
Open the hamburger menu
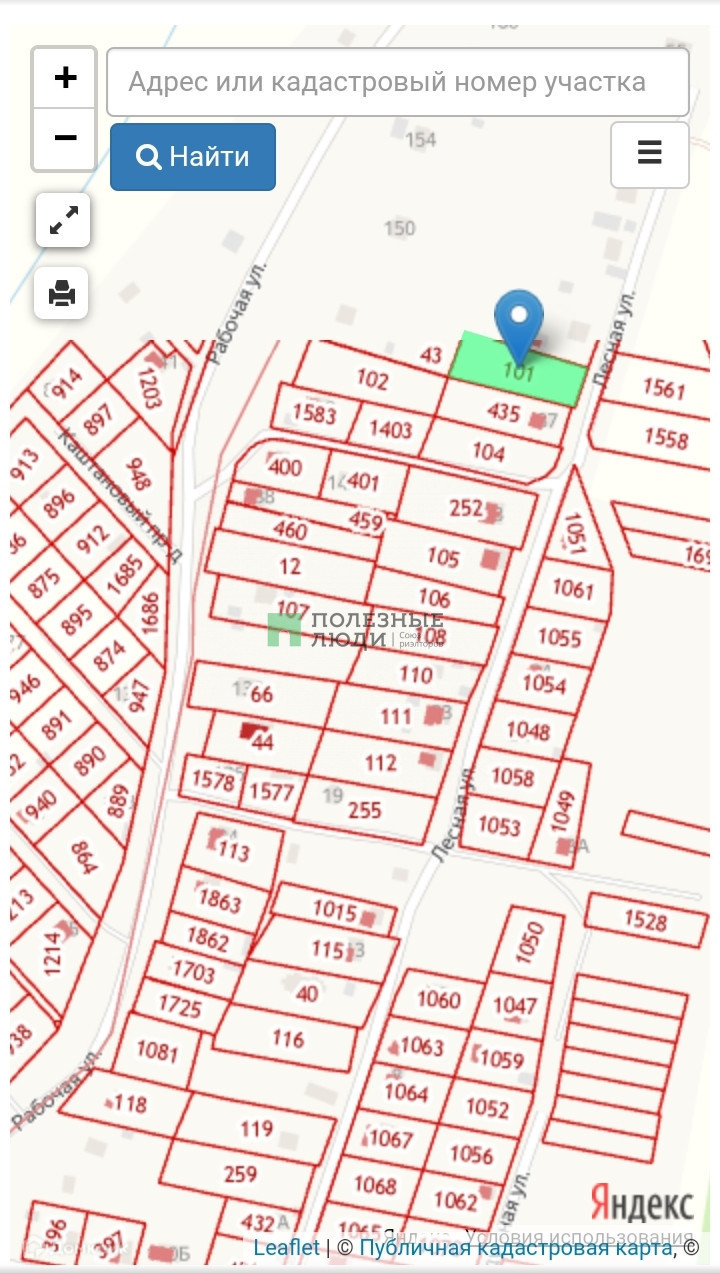click(x=650, y=154)
